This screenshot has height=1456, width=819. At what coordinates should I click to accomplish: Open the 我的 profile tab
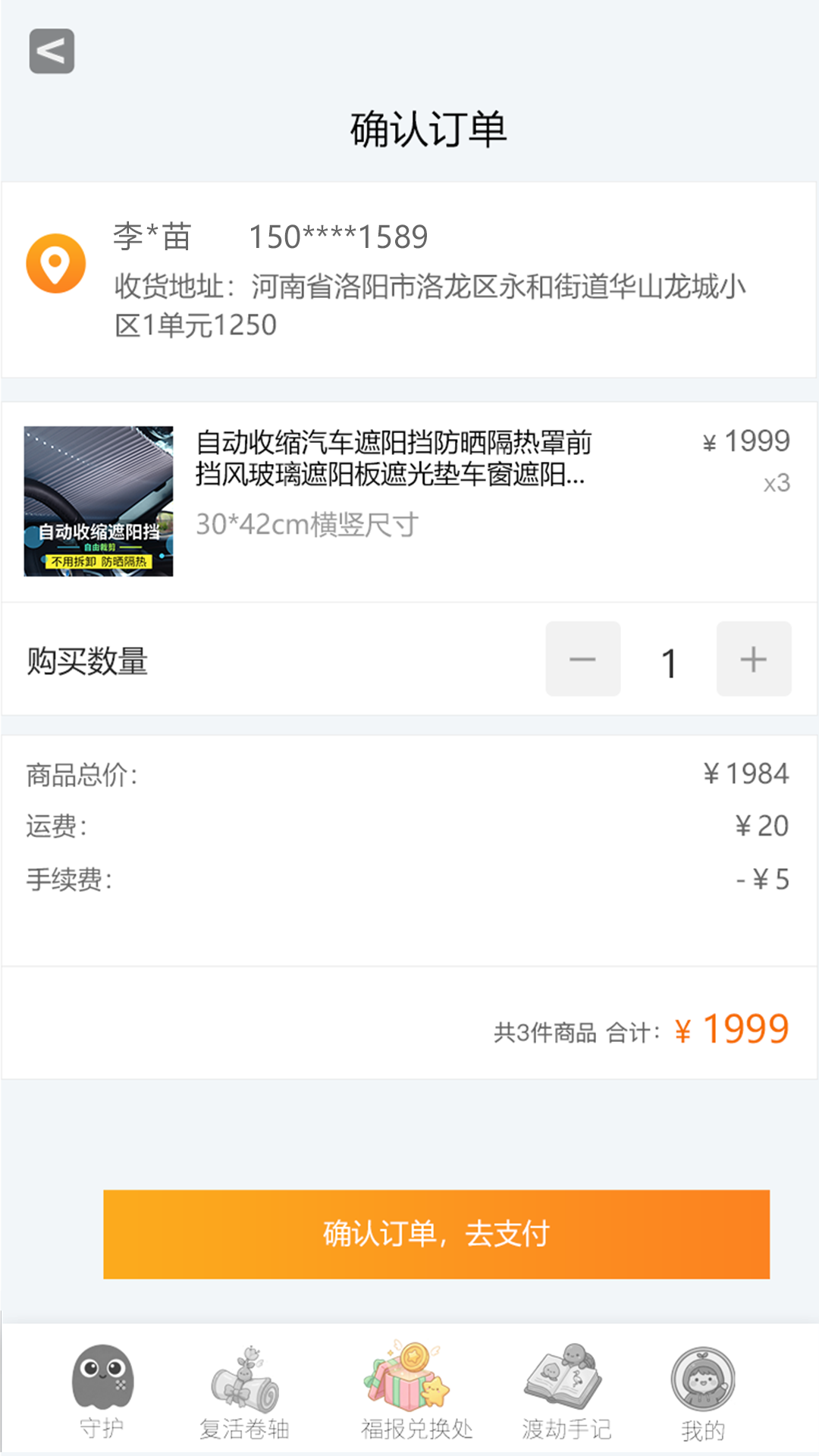pyautogui.click(x=703, y=1392)
